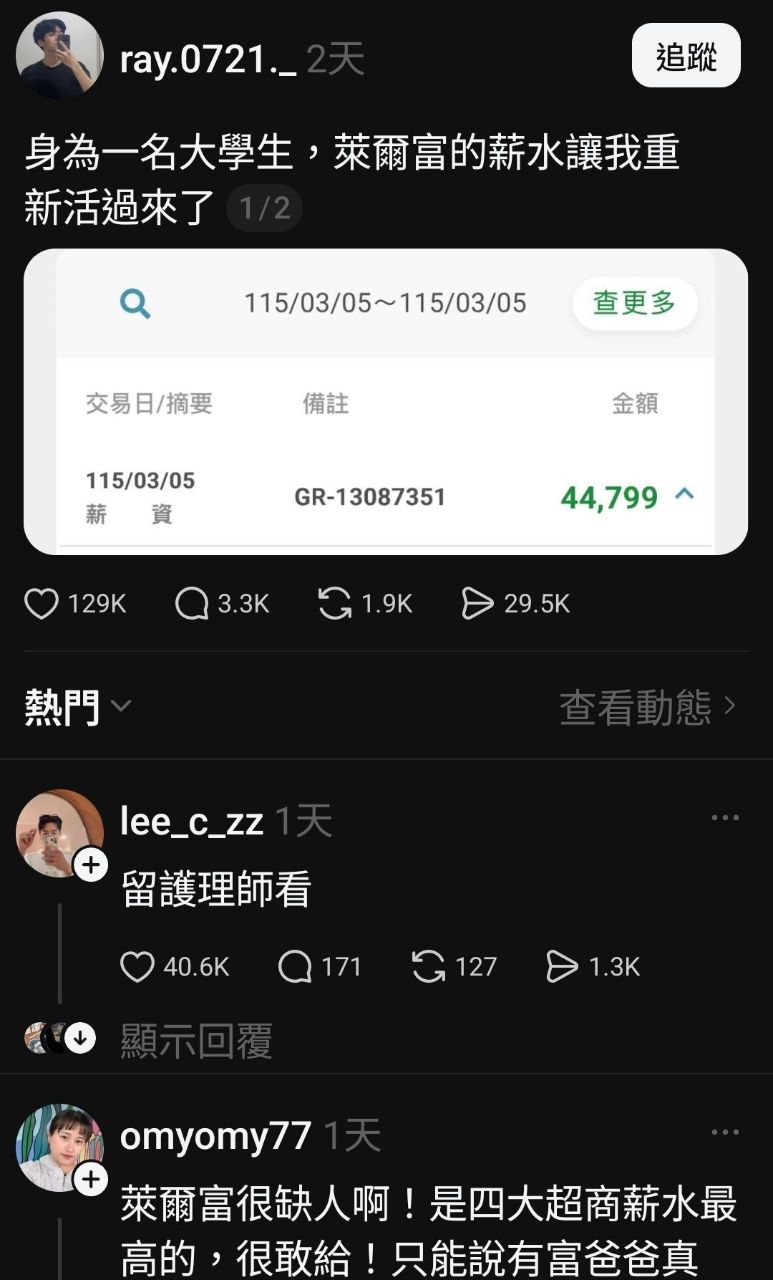Follow ray.0721._ with the 追蹤 button

686,56
